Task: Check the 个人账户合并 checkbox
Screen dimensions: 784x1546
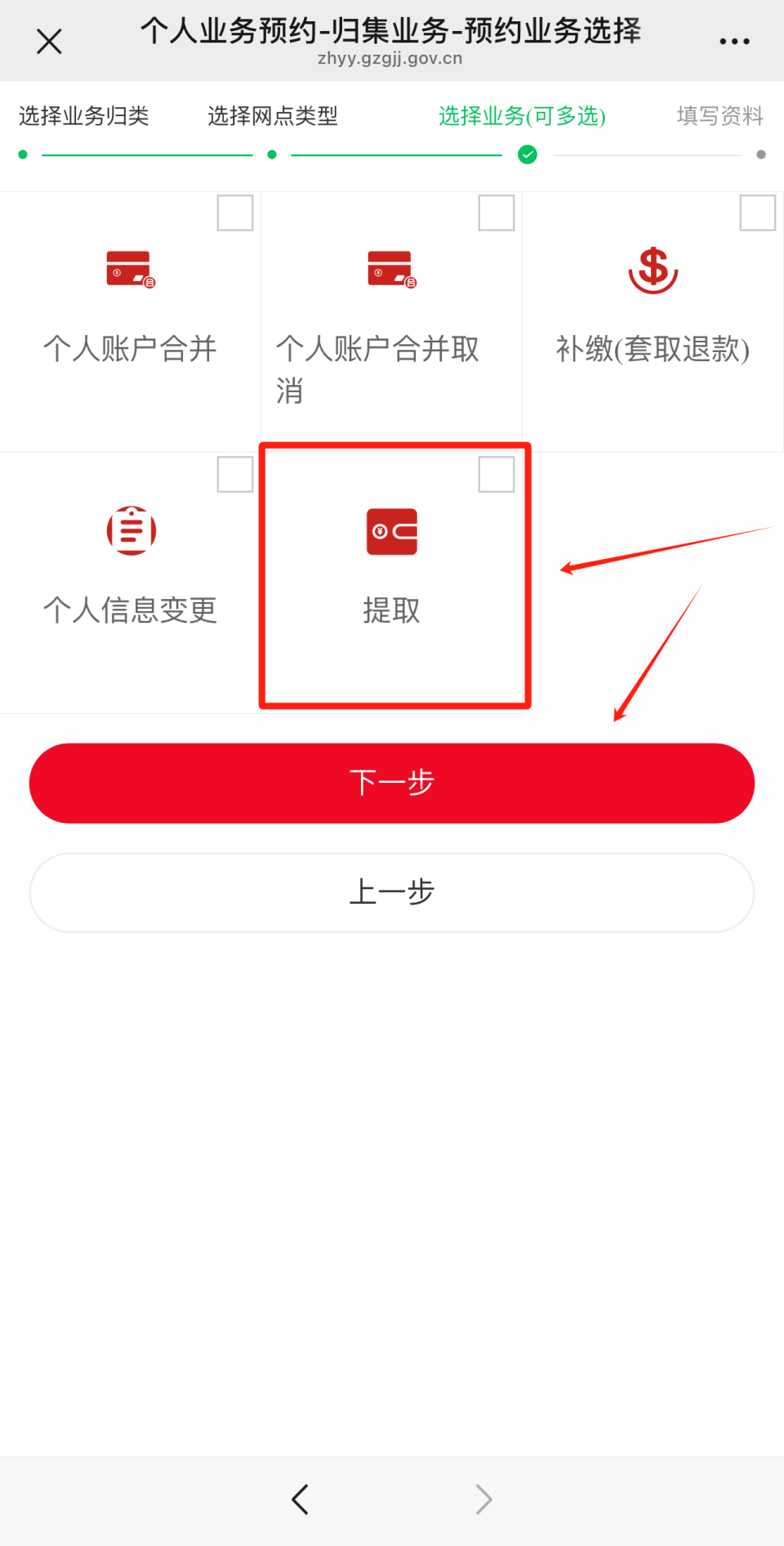Action: (234, 213)
